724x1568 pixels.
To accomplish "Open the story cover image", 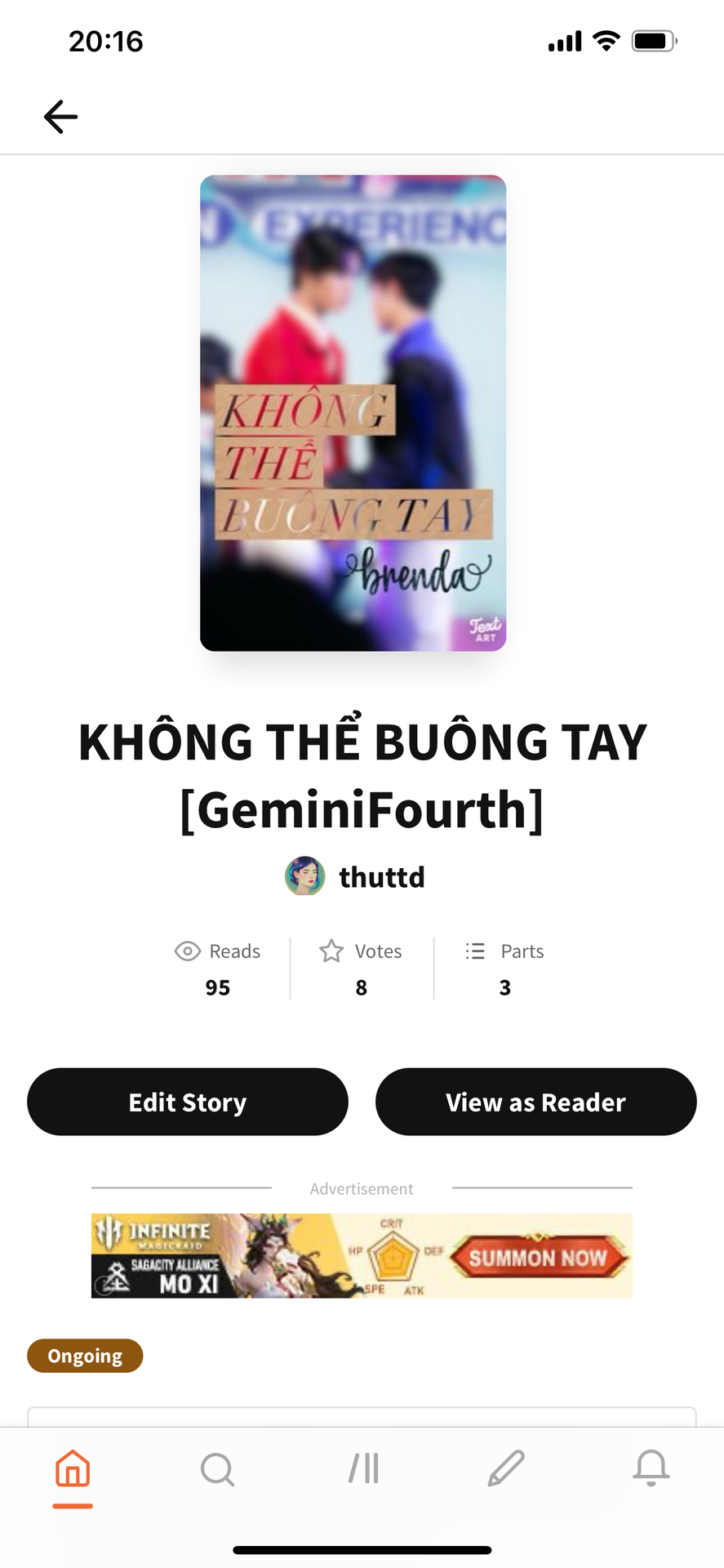I will click(x=353, y=412).
